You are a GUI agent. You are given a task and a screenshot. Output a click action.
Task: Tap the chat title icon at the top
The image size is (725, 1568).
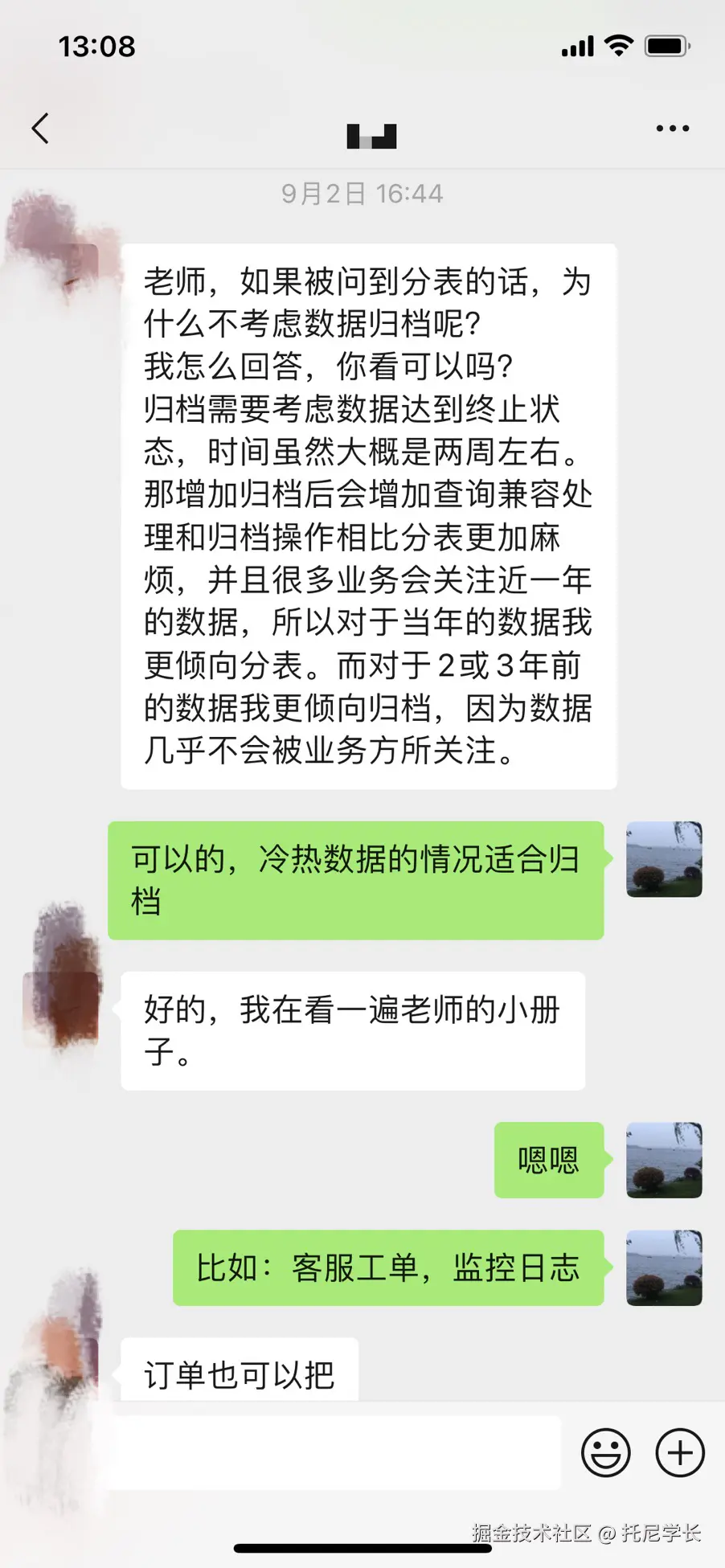[370, 135]
